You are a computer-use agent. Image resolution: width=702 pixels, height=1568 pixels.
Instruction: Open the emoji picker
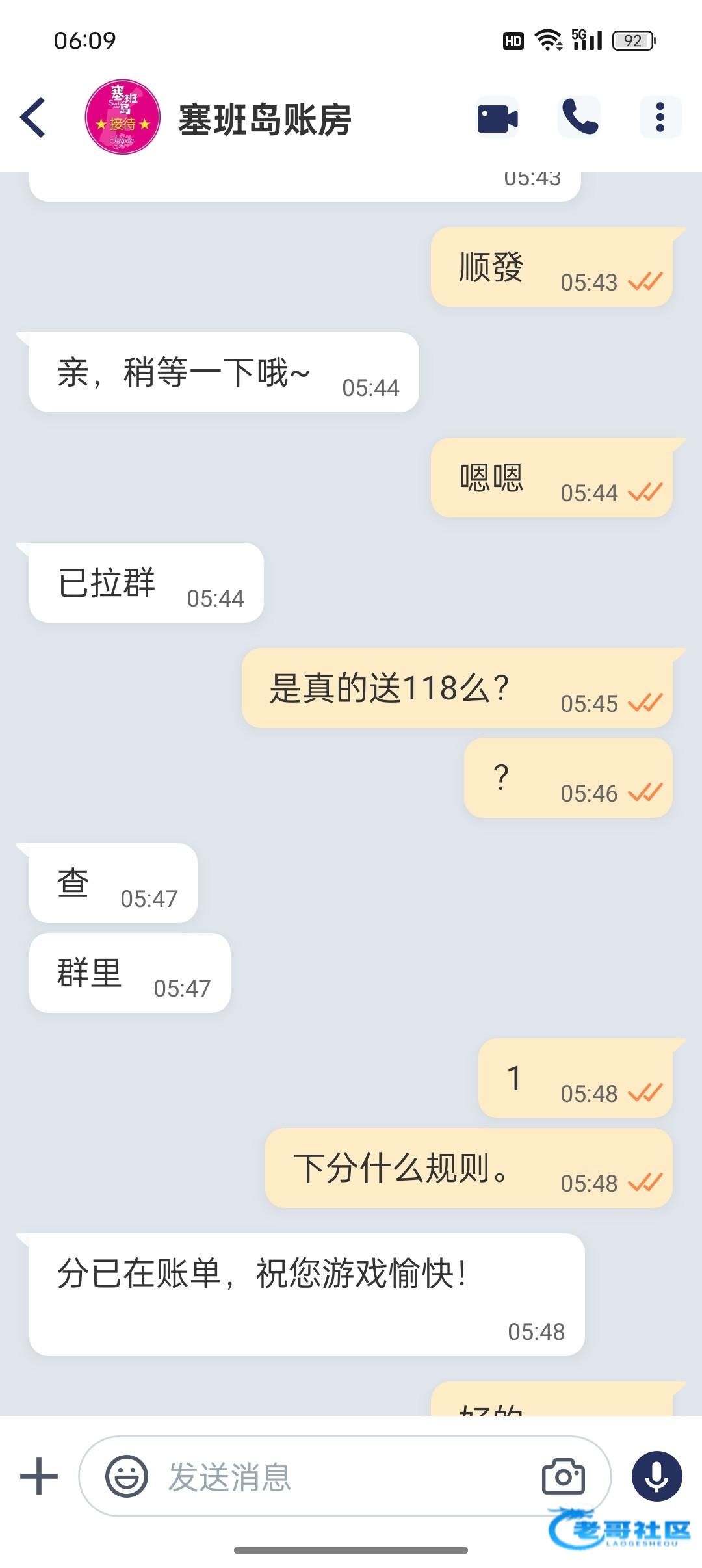(127, 1476)
